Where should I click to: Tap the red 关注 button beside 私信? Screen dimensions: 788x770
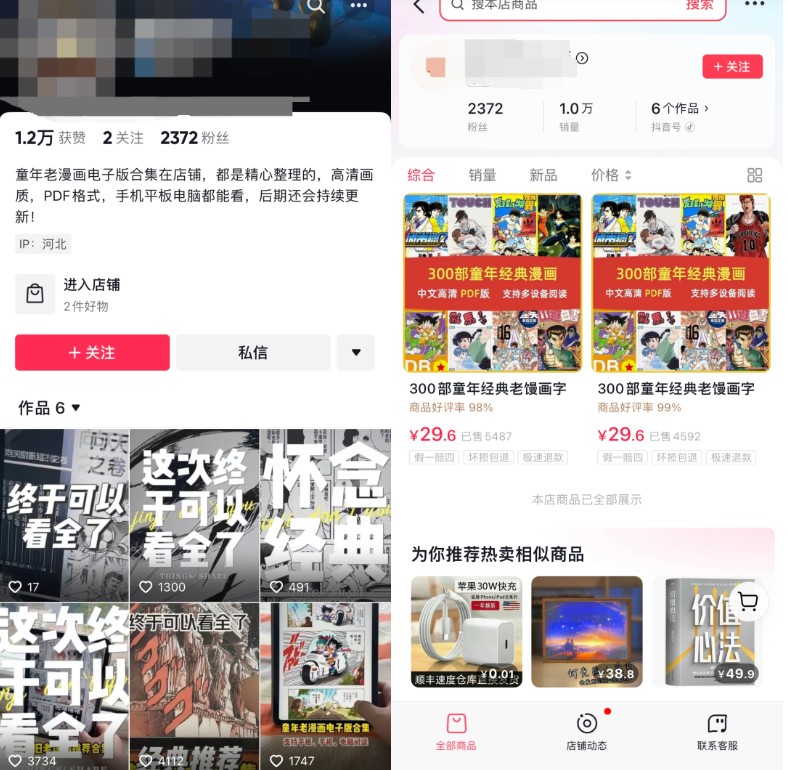[92, 353]
